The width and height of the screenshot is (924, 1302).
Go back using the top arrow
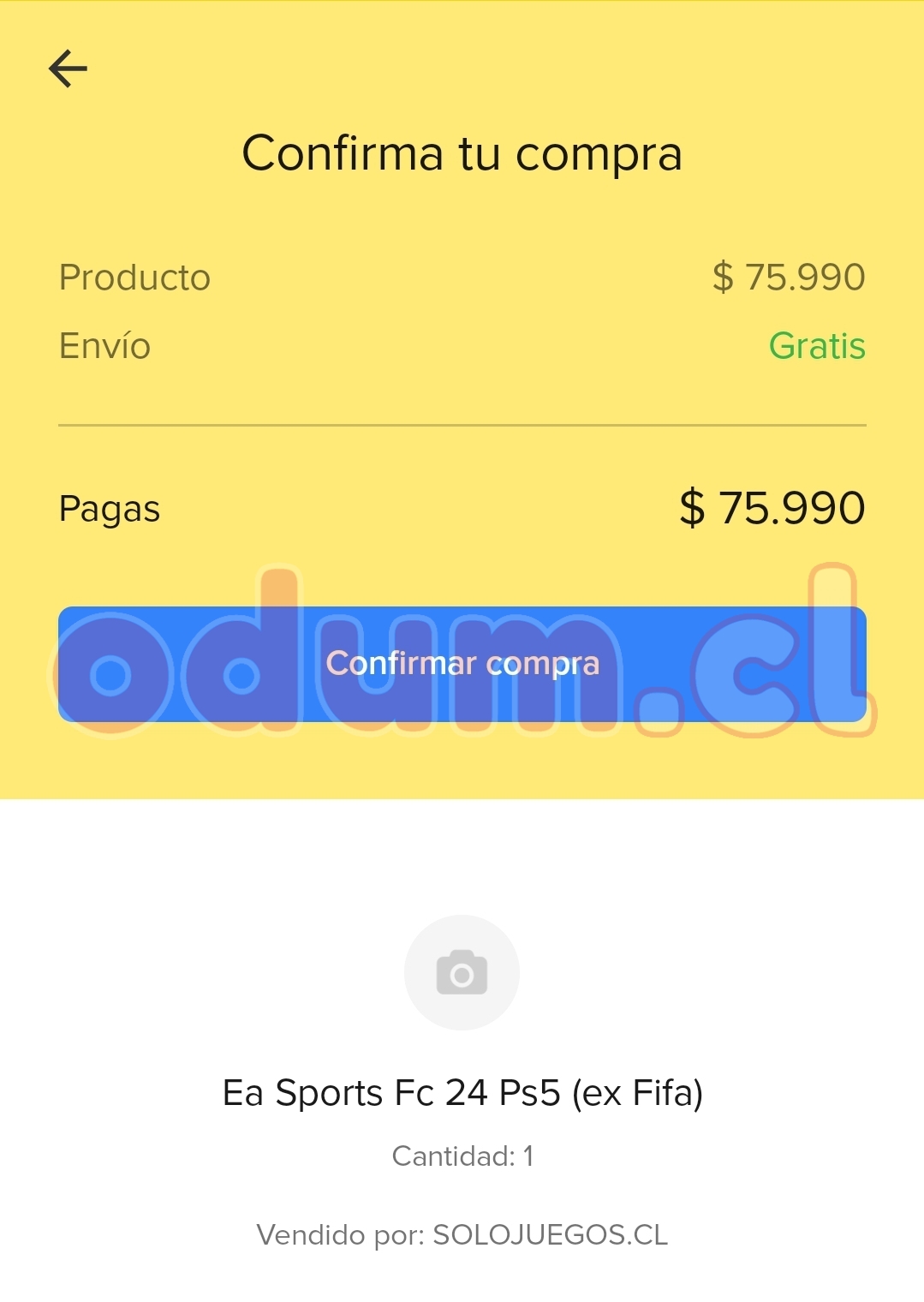tap(69, 69)
